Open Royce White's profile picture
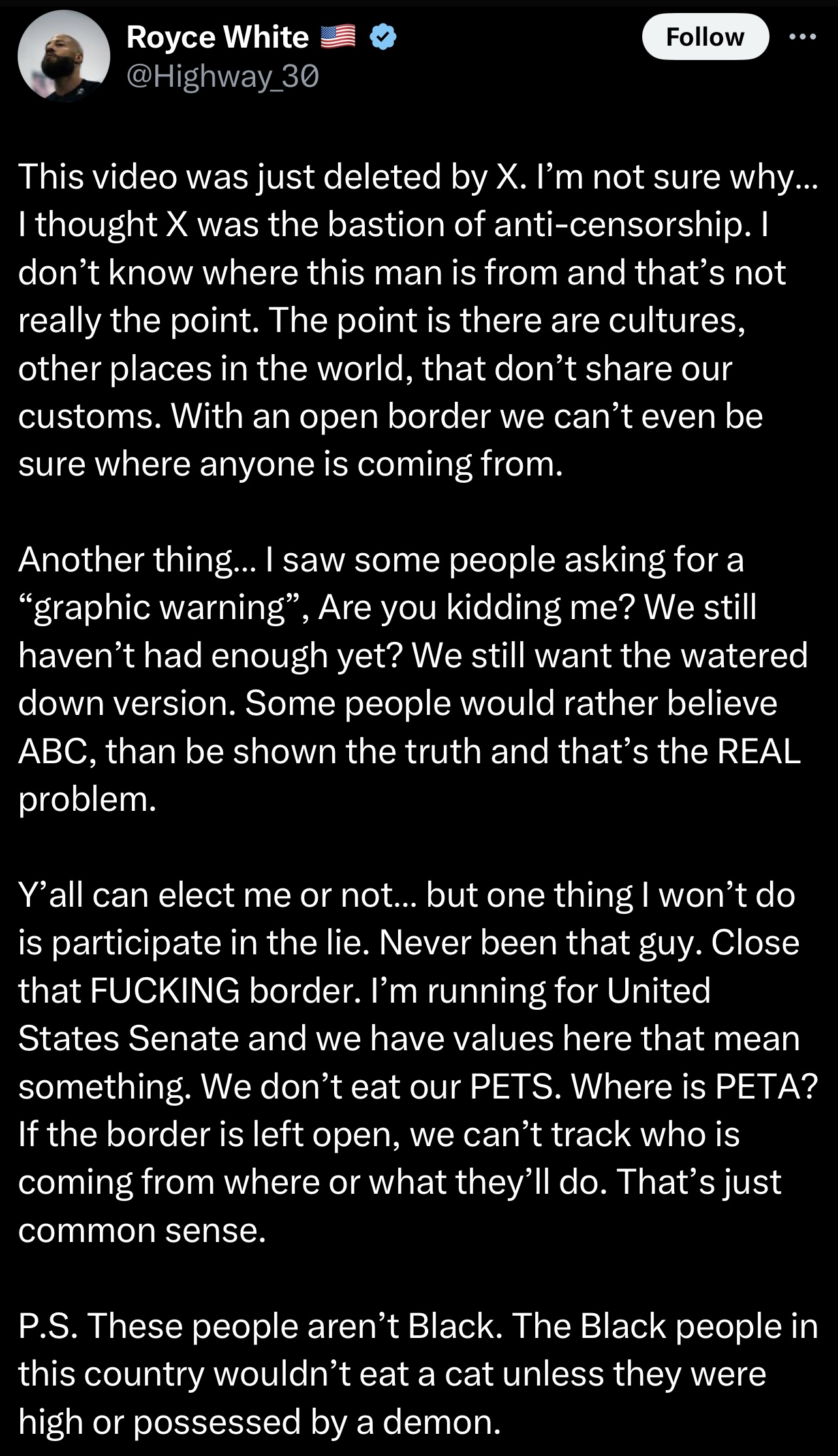Screen dimensions: 838x1456 [63, 55]
